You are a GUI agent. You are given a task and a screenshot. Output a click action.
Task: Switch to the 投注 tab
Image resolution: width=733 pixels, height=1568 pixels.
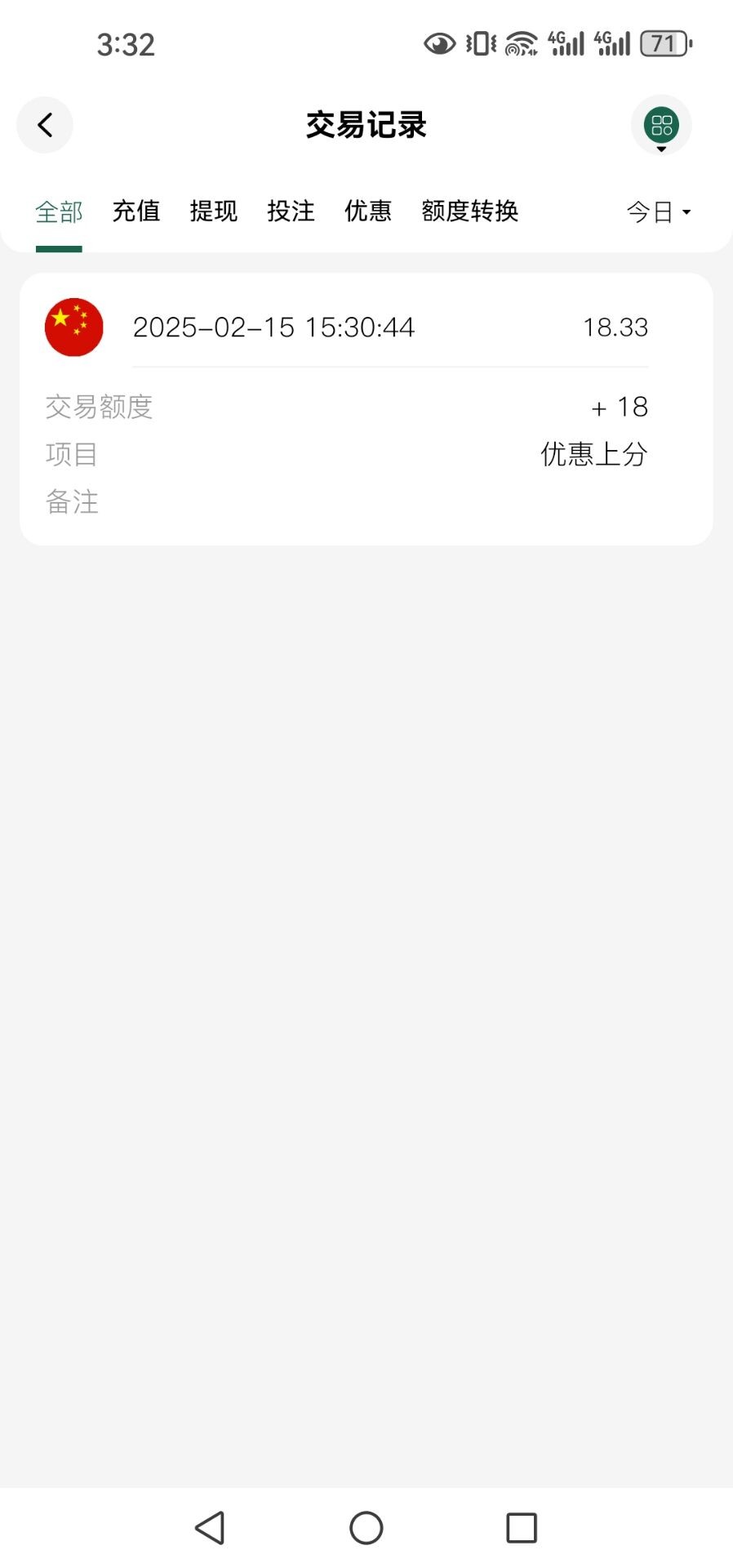(x=291, y=212)
